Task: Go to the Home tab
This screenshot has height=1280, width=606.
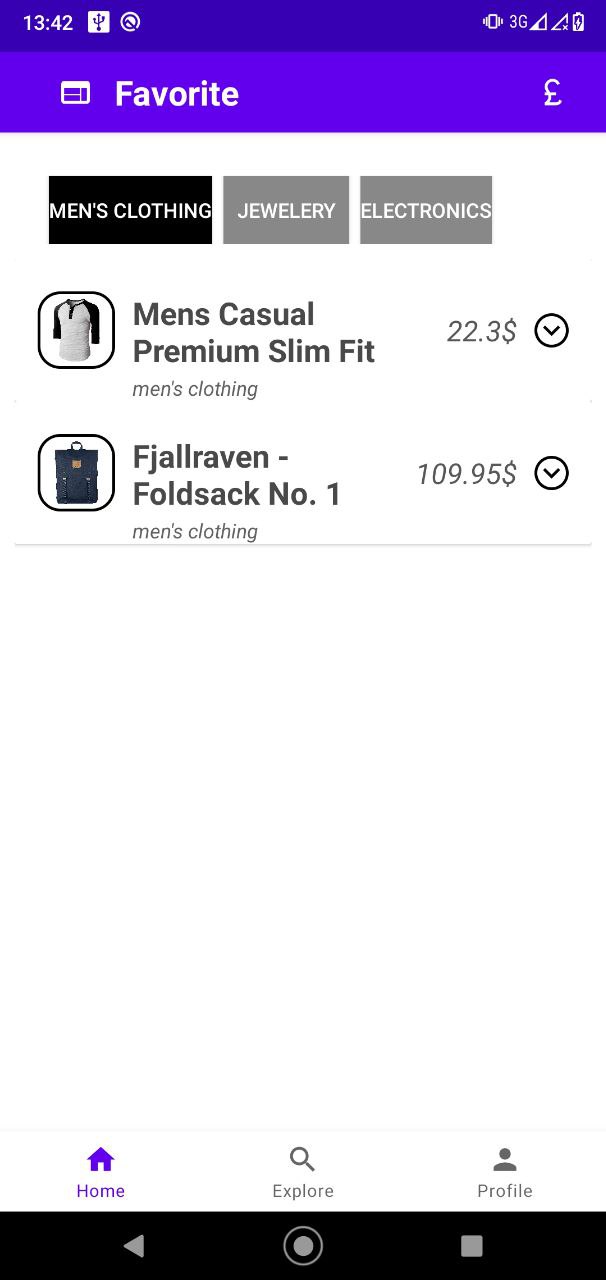Action: click(101, 1171)
